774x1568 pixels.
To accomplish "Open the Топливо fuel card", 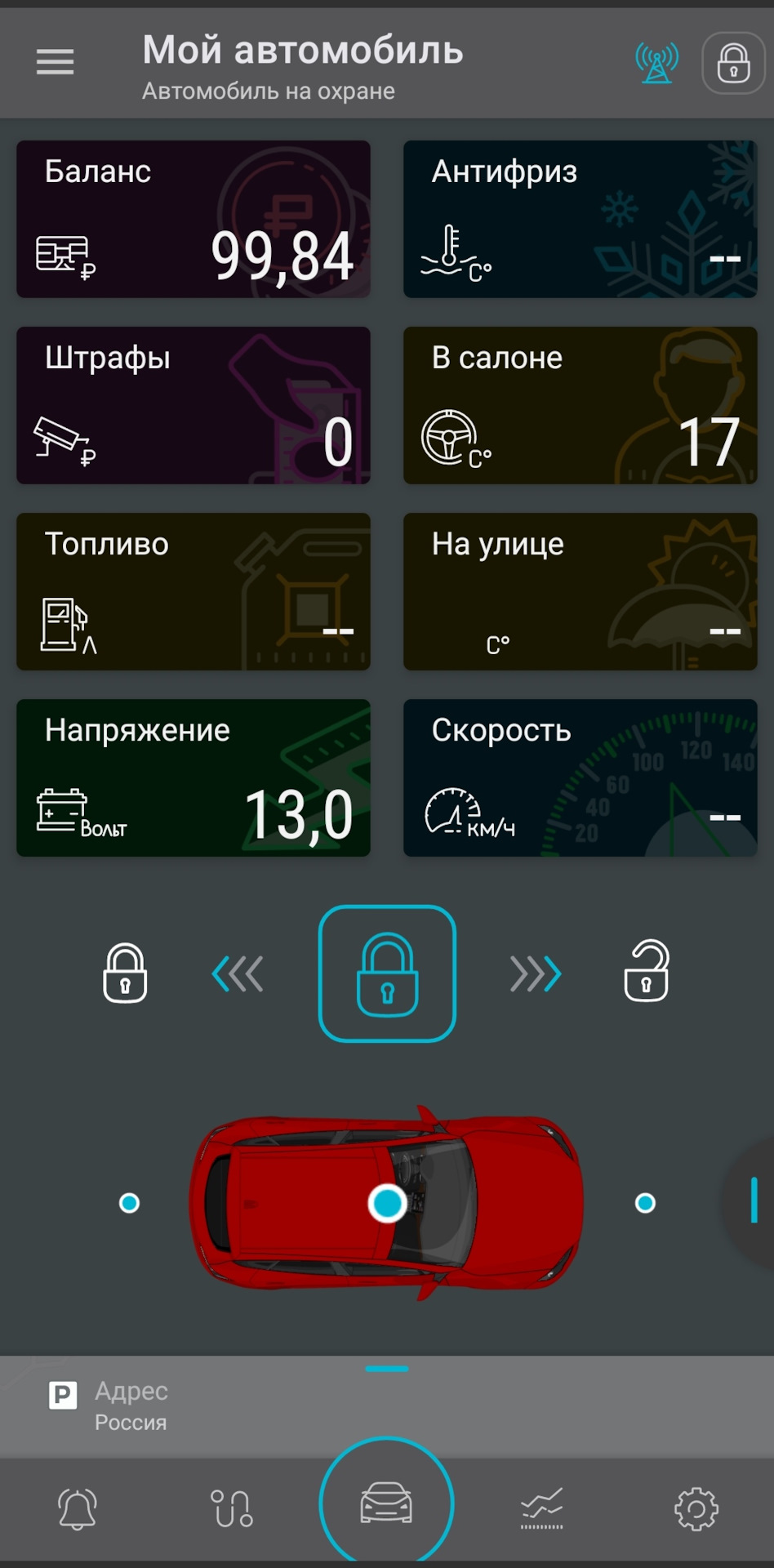I will 193,591.
